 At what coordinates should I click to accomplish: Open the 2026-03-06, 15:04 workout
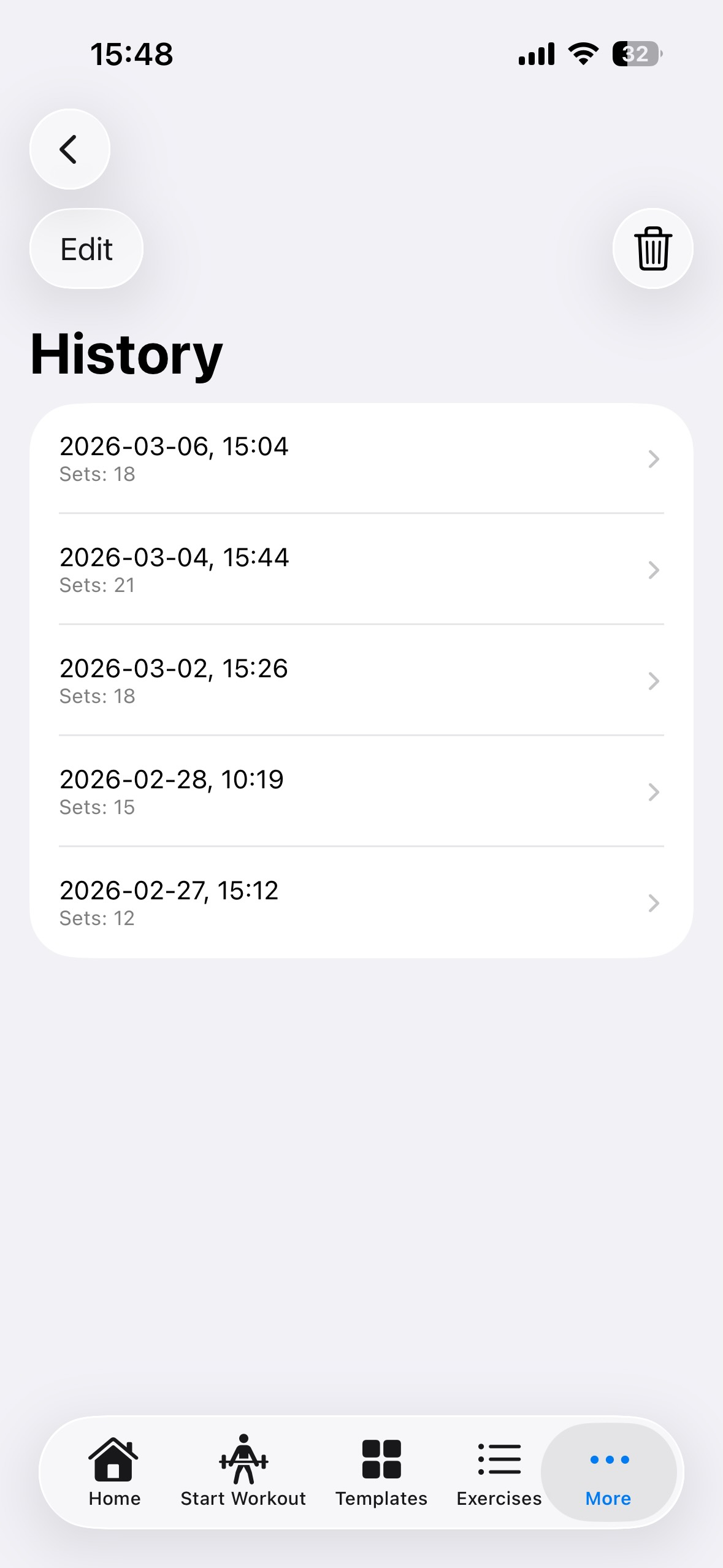tap(361, 459)
